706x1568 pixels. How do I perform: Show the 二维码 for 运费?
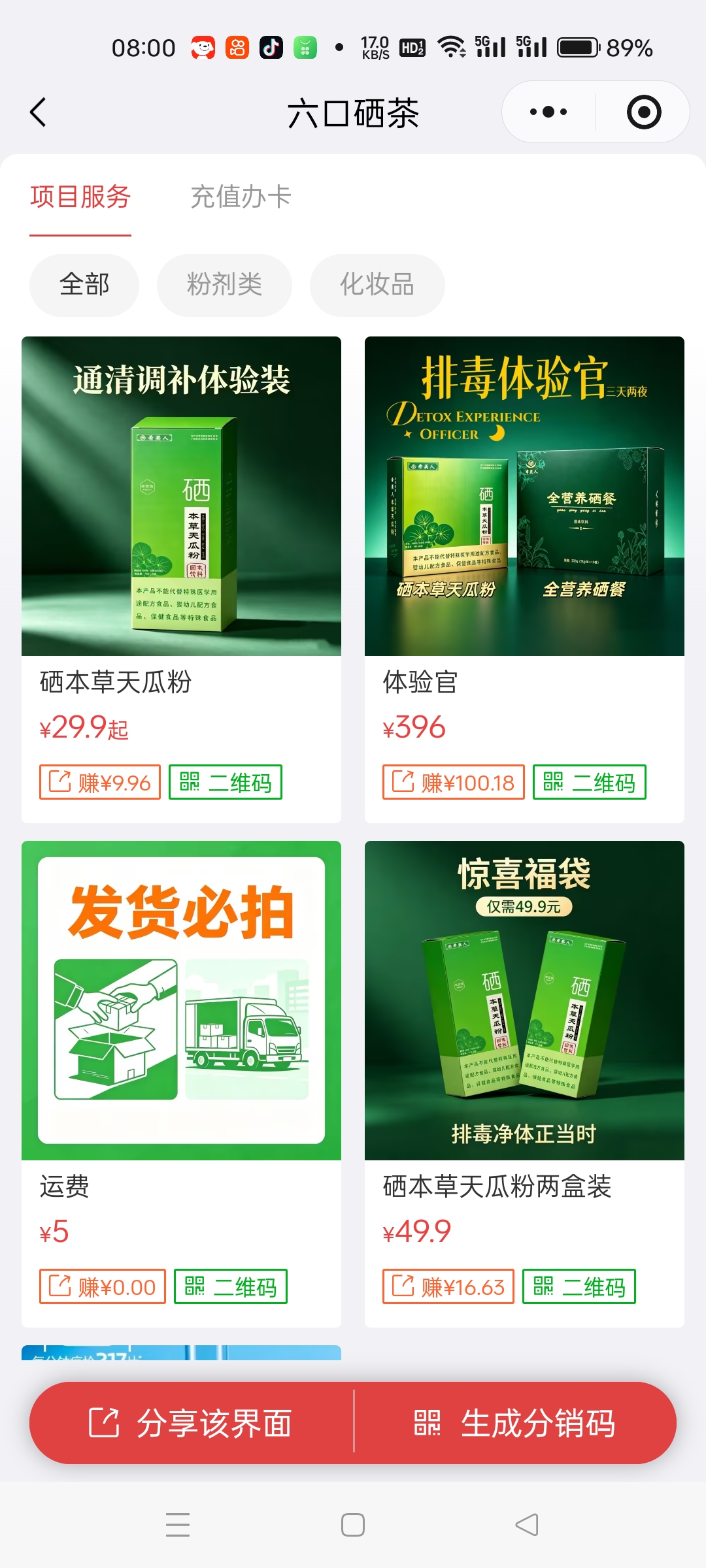point(231,1286)
